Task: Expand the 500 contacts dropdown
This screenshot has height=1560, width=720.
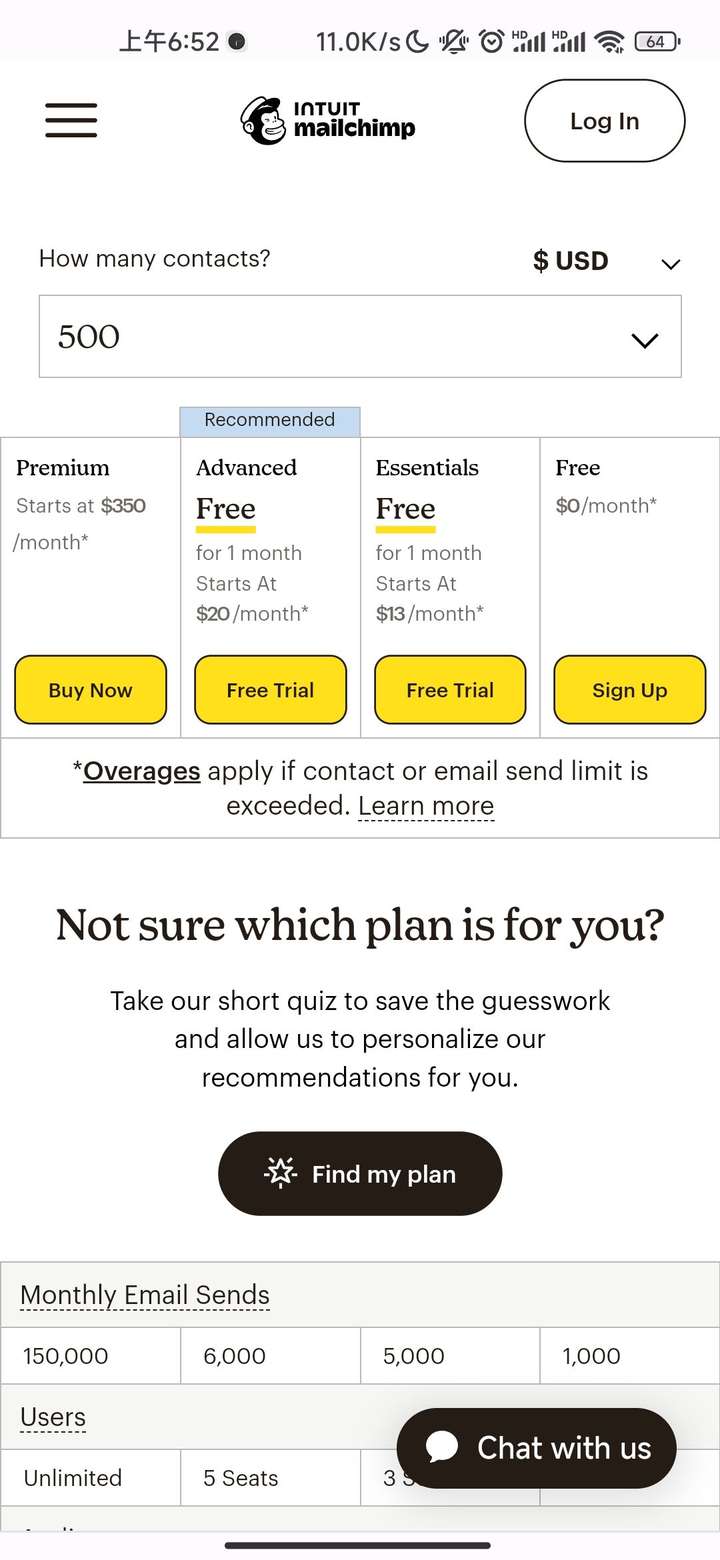Action: coord(360,336)
